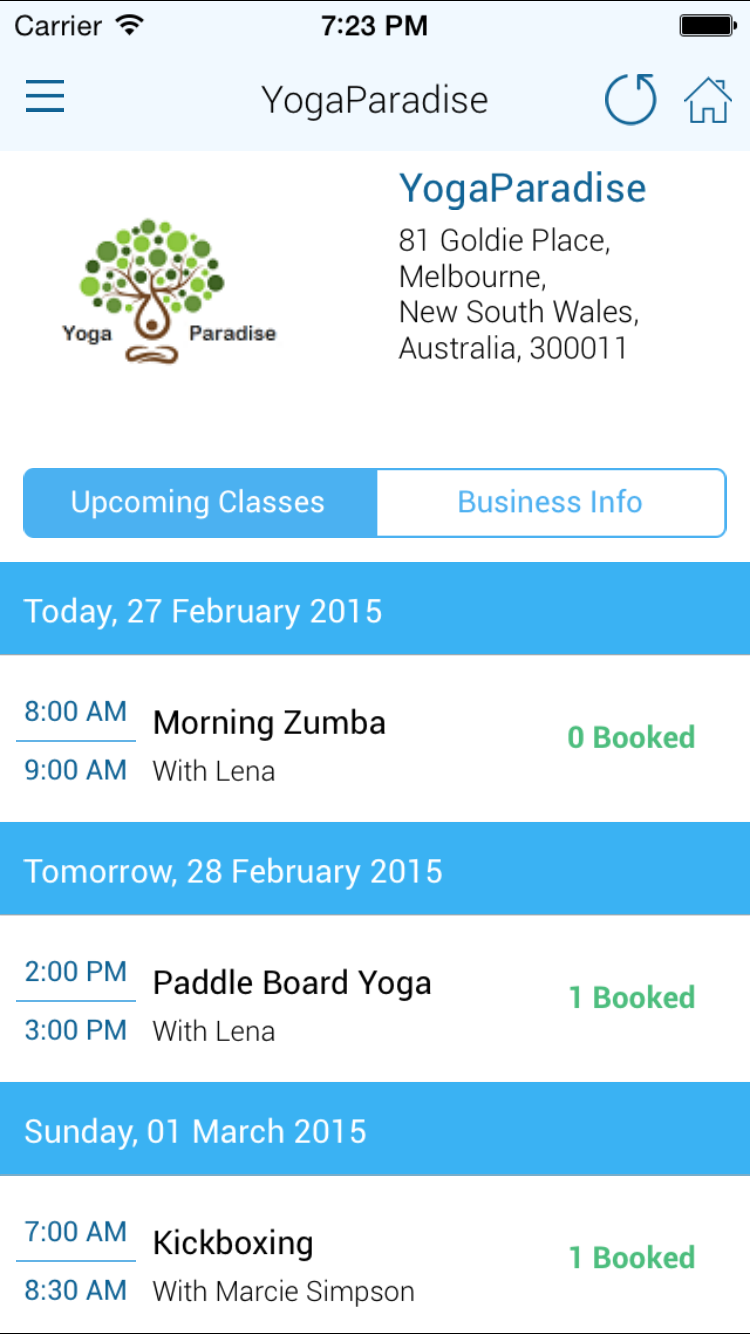View the Kickboxing class details

point(375,1255)
